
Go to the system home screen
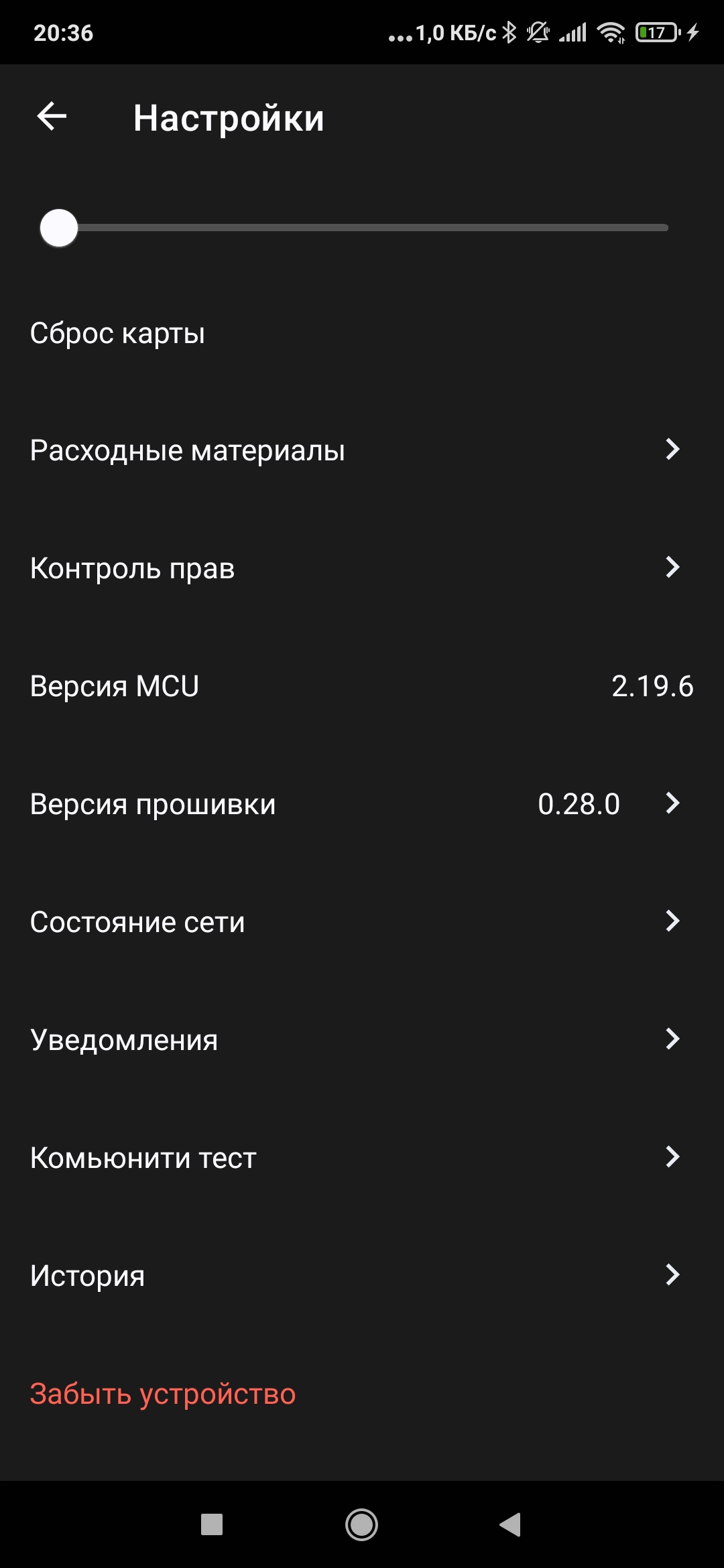361,1524
